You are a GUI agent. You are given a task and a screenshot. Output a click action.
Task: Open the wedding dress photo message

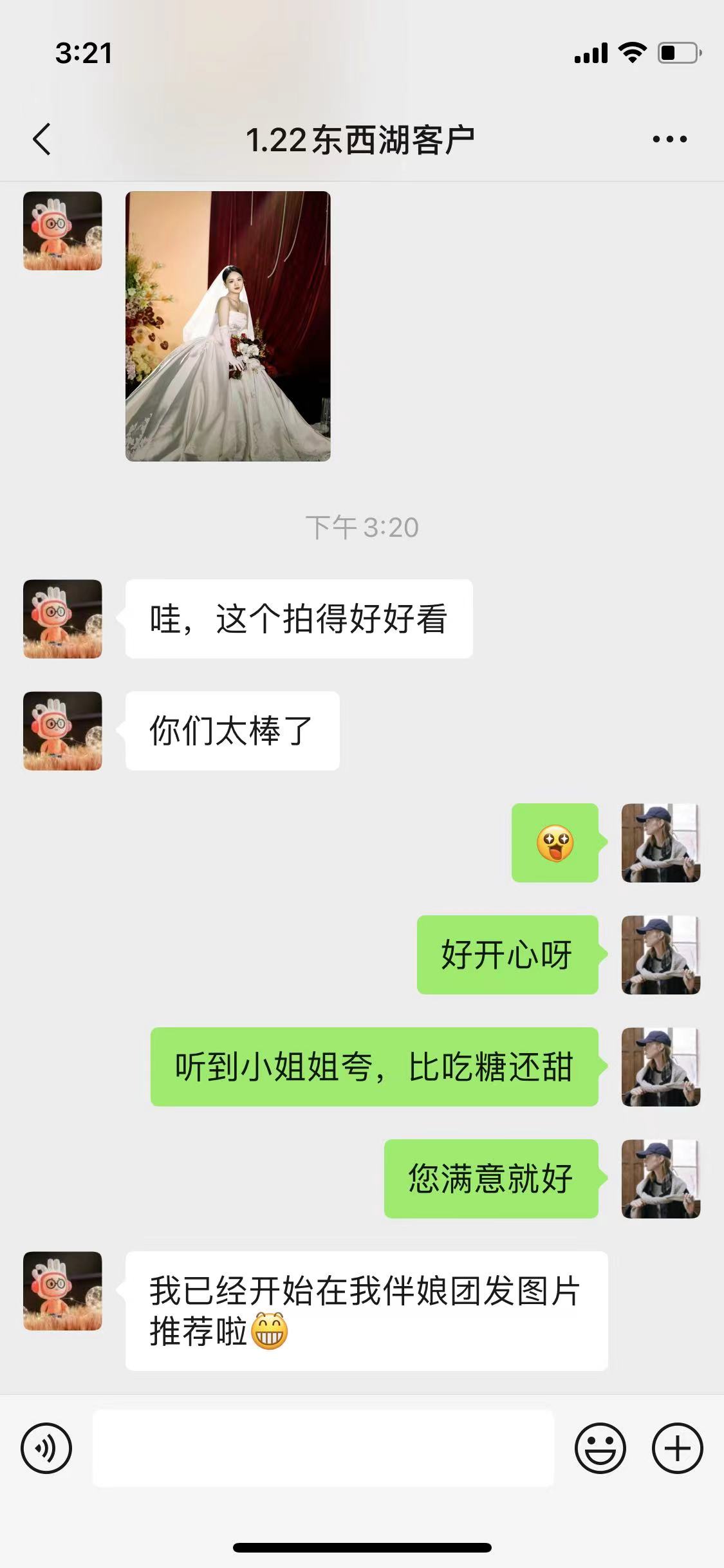point(228,326)
